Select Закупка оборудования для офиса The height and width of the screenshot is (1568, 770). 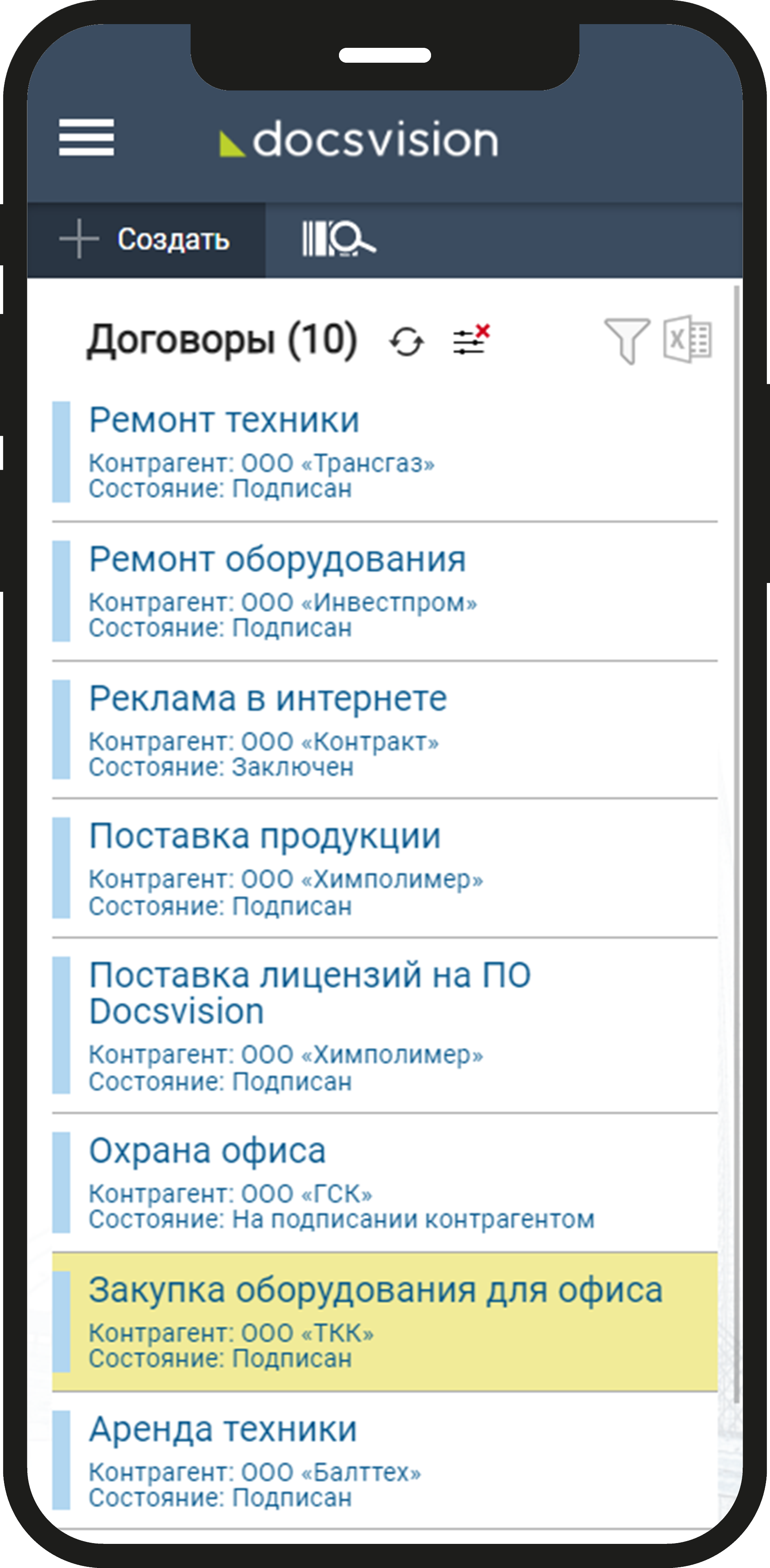click(x=375, y=1291)
